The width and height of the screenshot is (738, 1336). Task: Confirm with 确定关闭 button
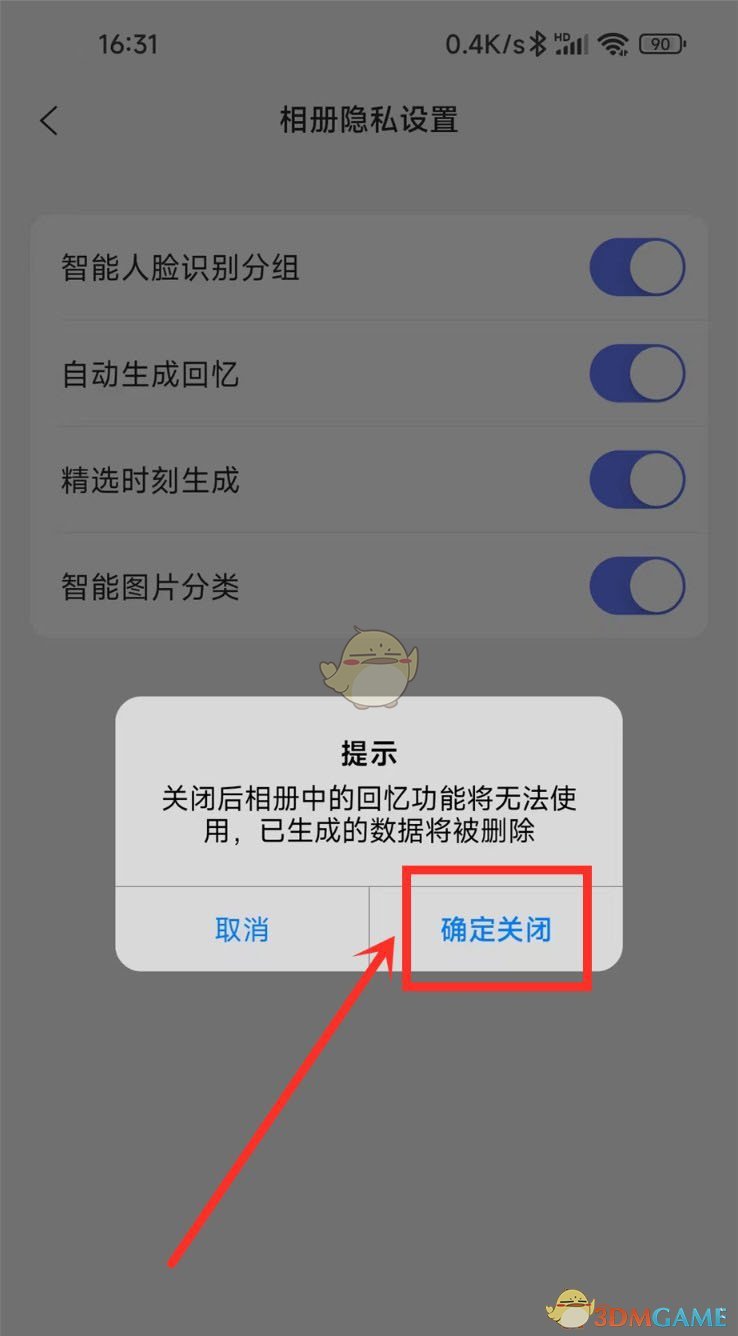[x=496, y=929]
